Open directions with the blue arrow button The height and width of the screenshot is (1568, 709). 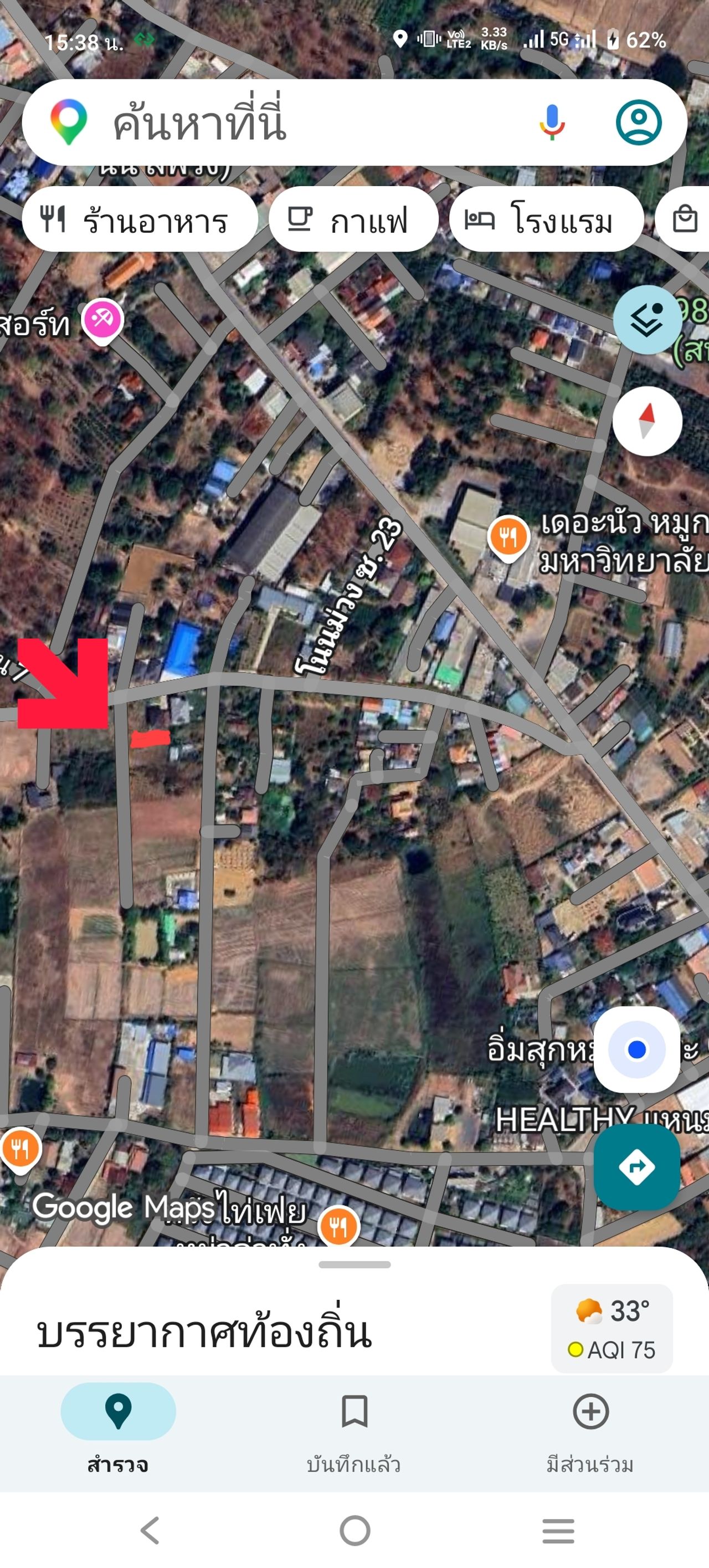point(636,1166)
